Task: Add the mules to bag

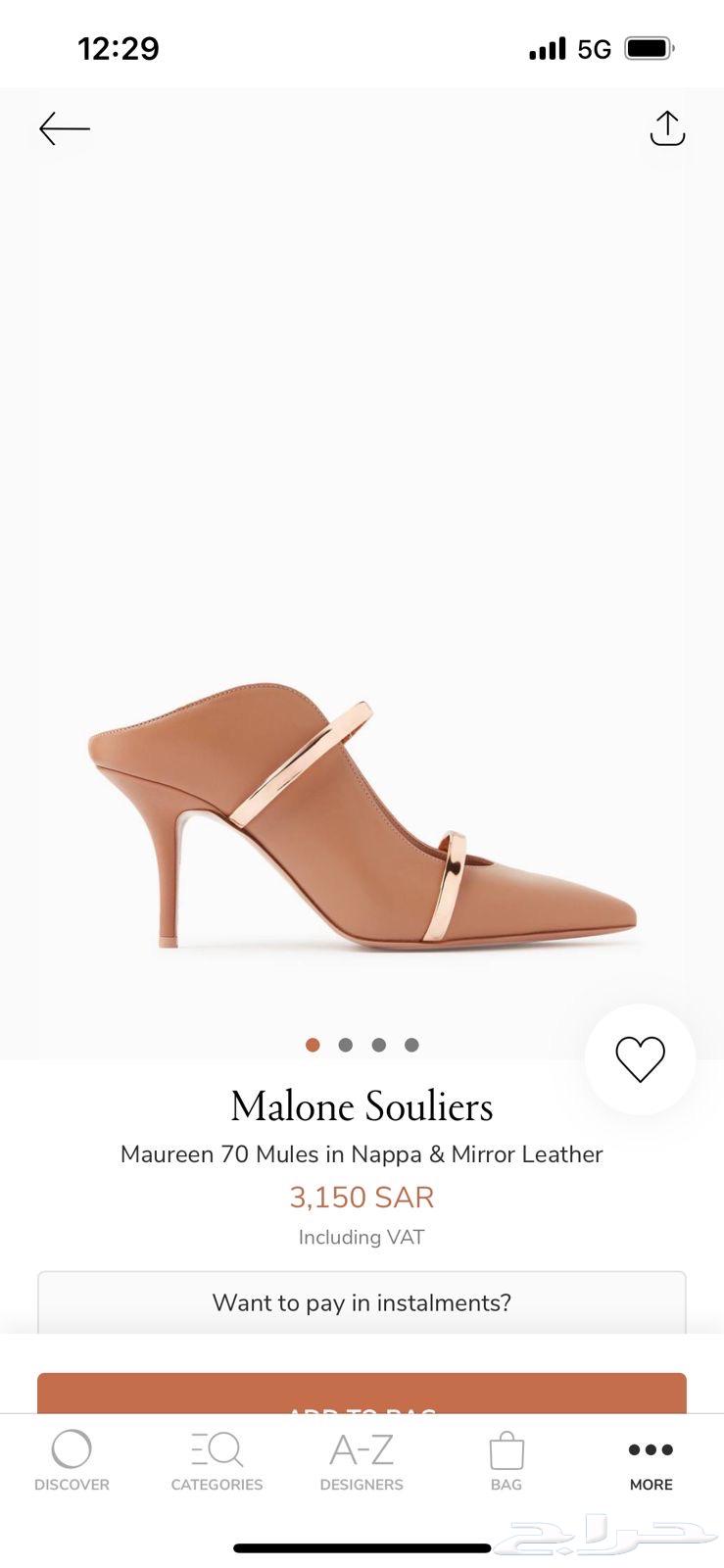Action: (362, 1394)
